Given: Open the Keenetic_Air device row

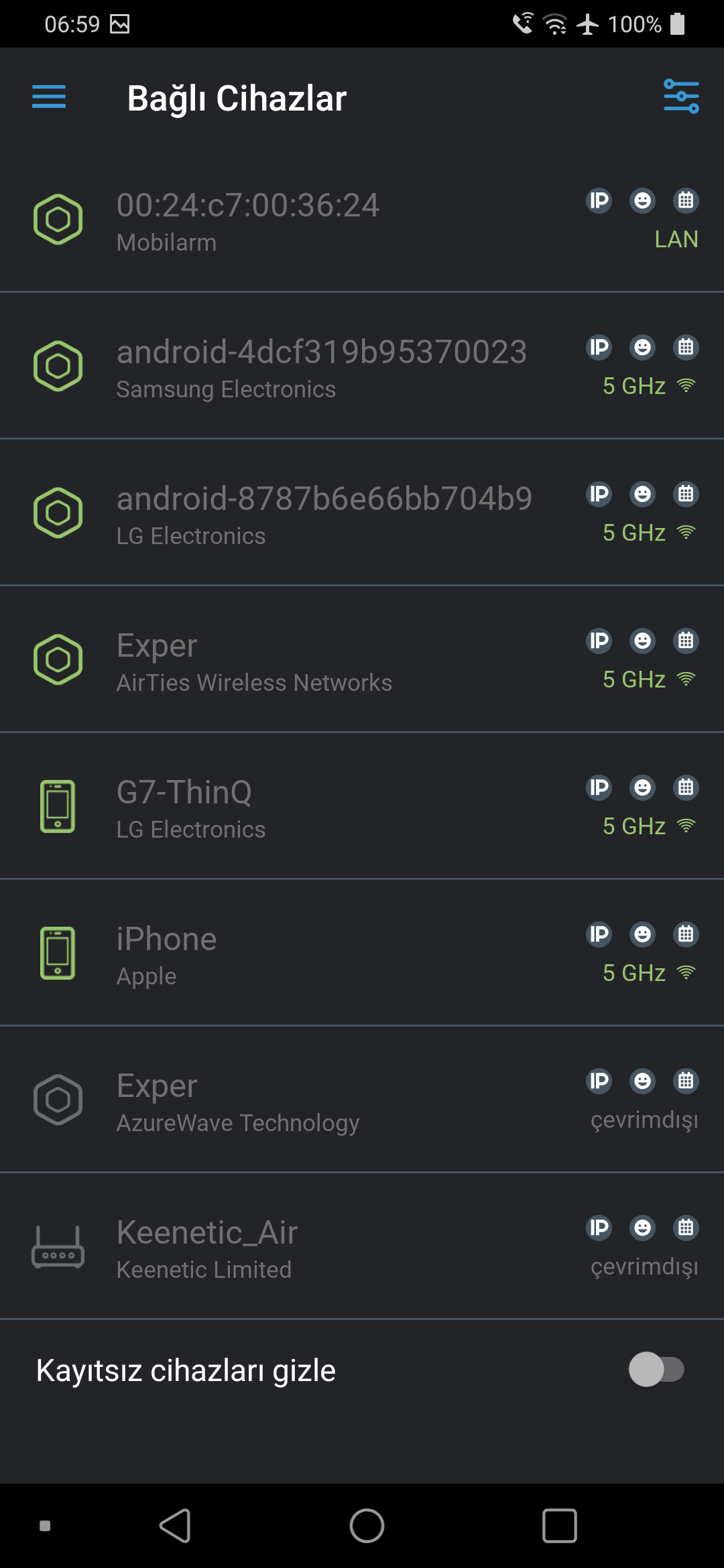Looking at the screenshot, I should [362, 1246].
